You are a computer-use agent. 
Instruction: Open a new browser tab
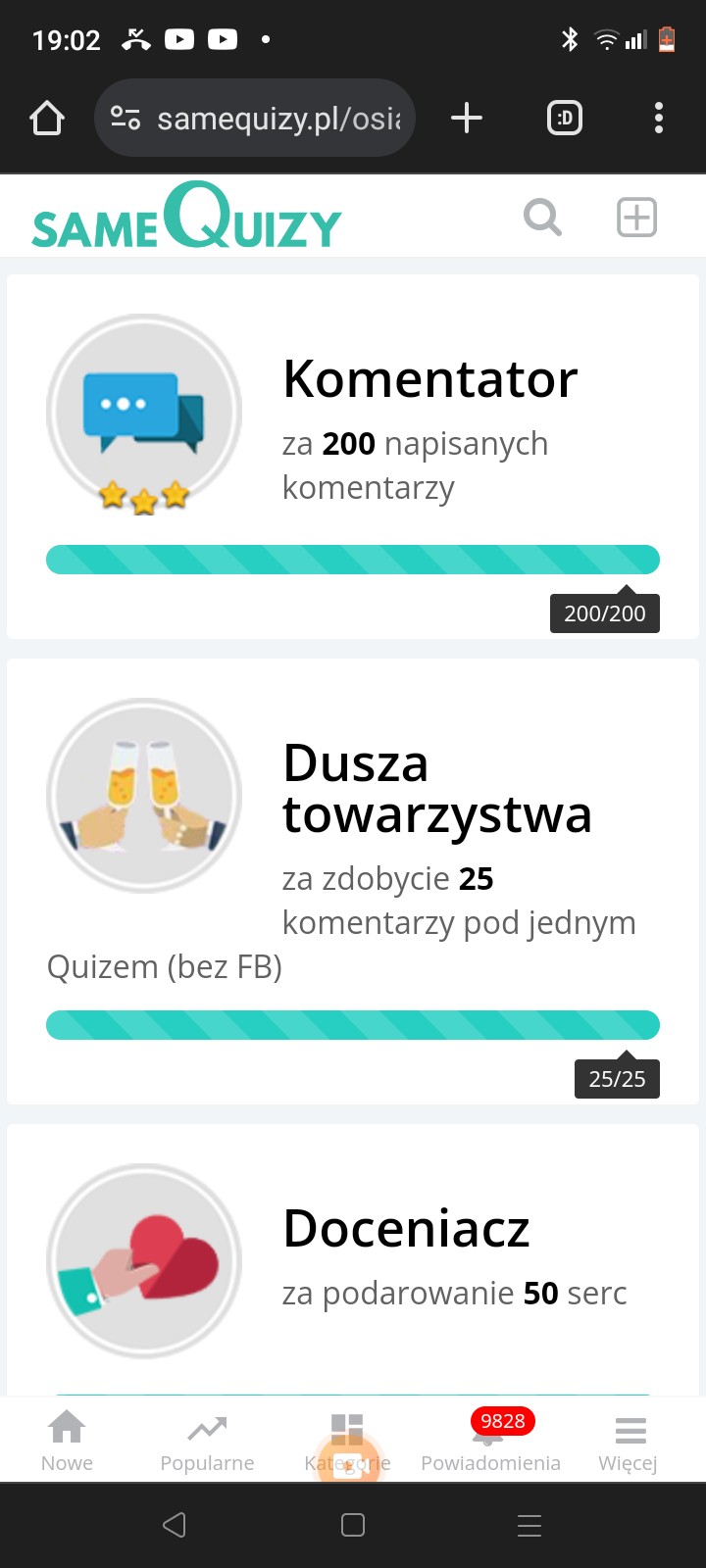(467, 119)
